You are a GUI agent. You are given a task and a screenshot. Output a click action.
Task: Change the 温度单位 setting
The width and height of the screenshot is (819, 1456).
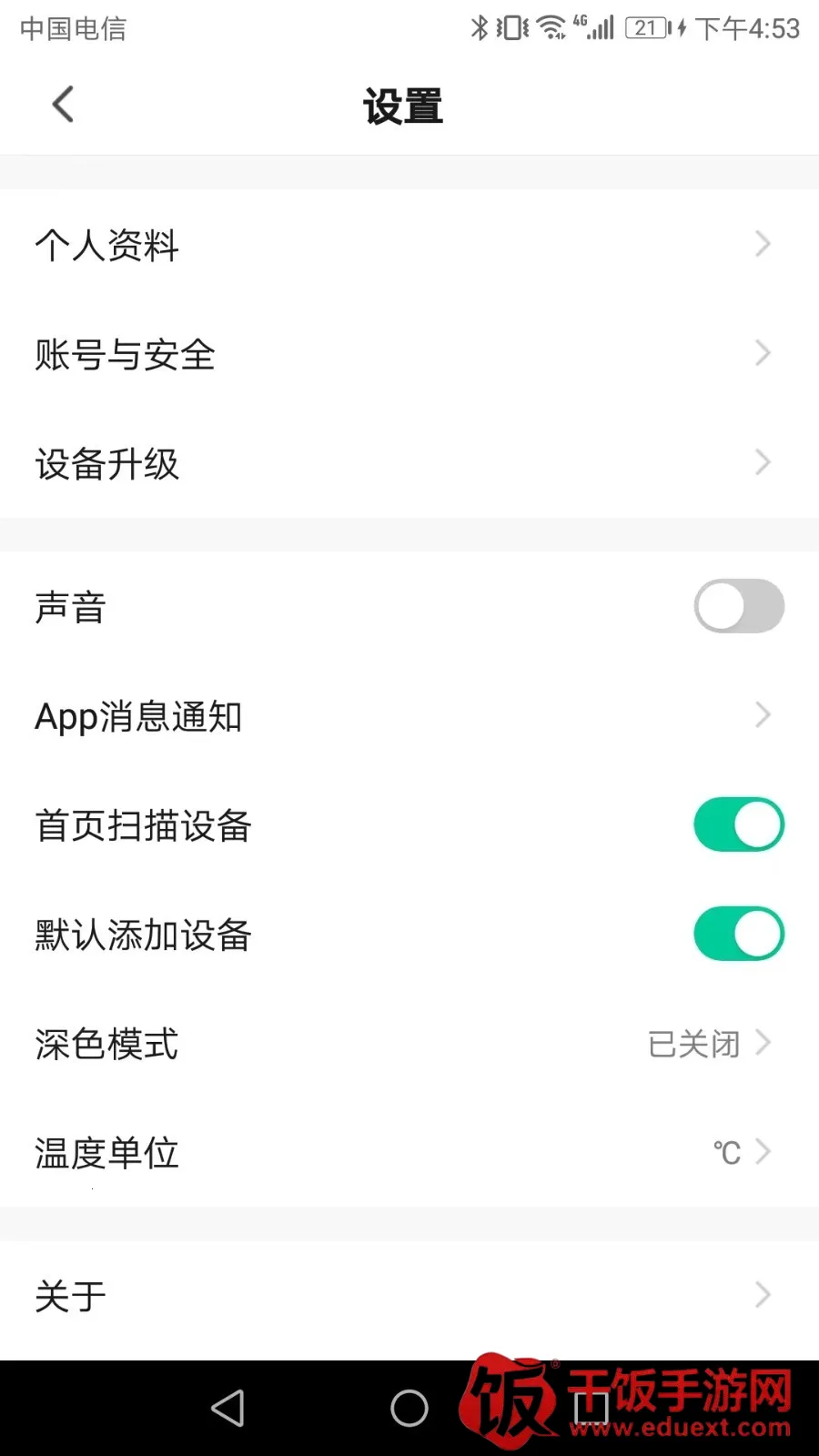pos(409,1153)
